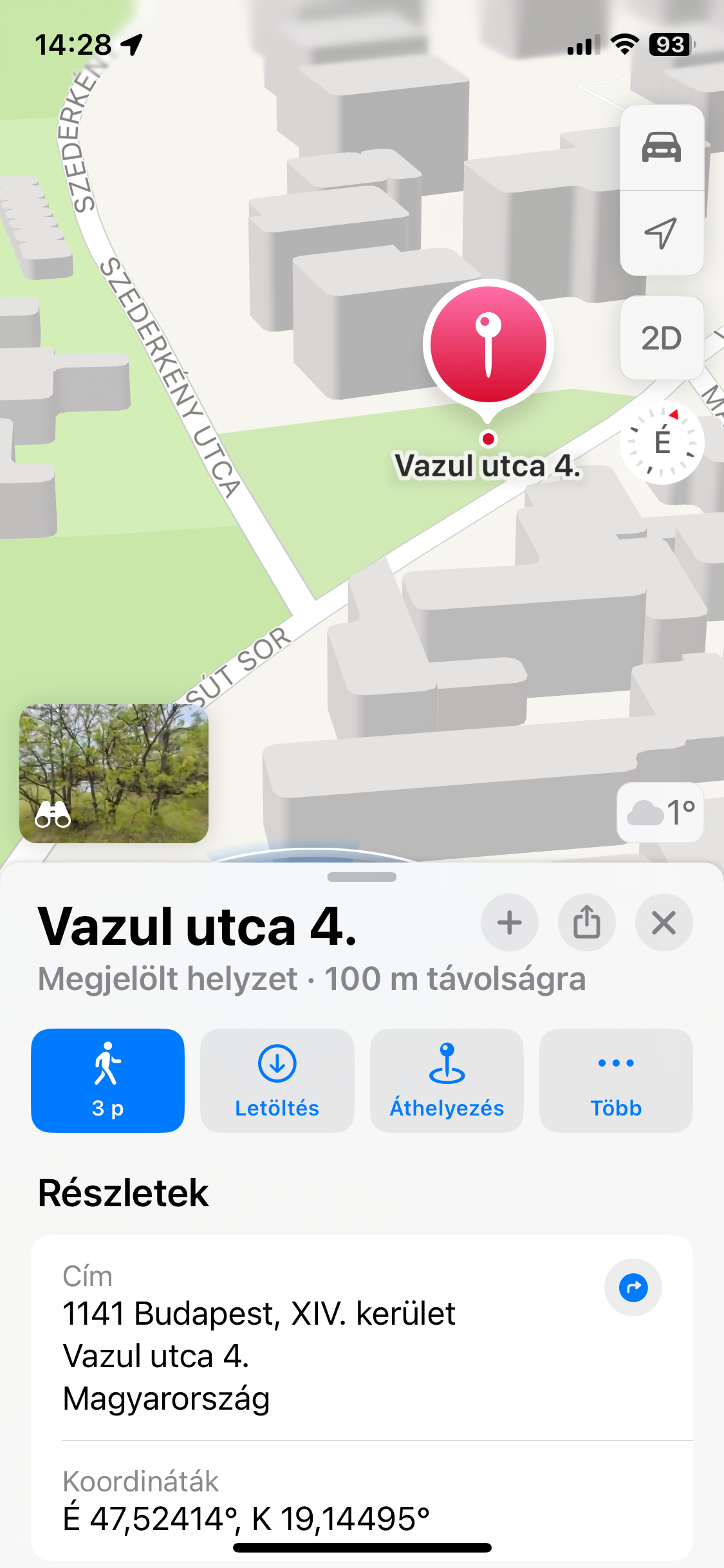
Task: Tap the blue arrow next to the address
Action: (x=633, y=1287)
